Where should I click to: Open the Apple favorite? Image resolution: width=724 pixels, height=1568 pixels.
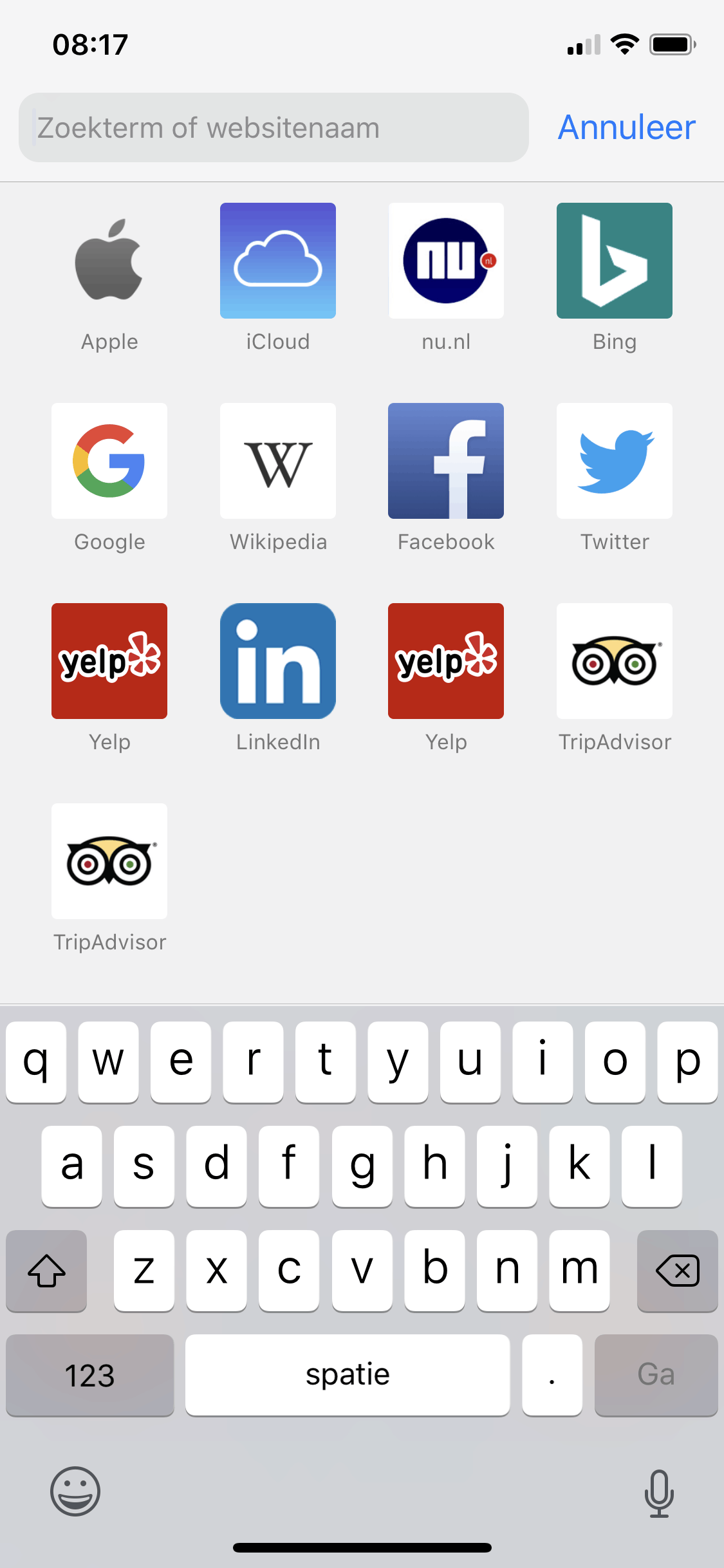point(109,261)
